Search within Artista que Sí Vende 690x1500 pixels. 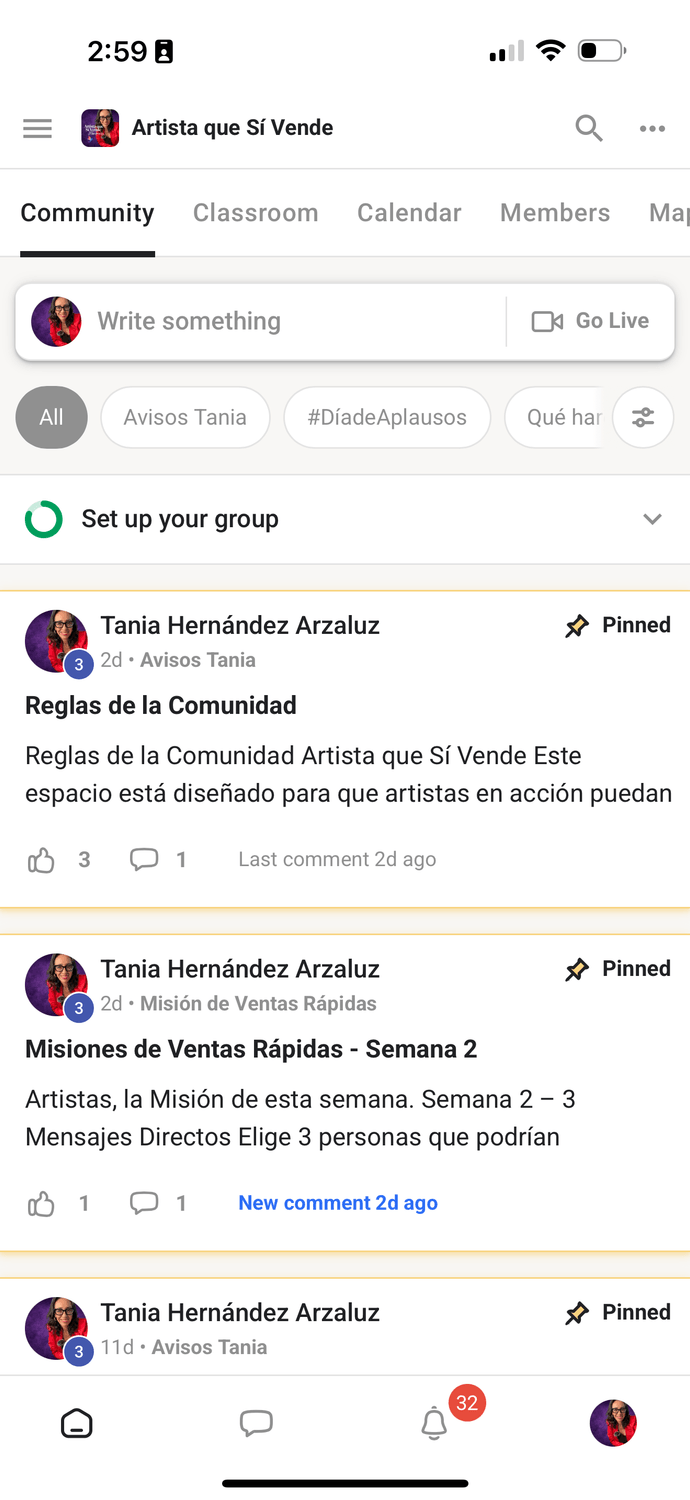click(x=589, y=128)
